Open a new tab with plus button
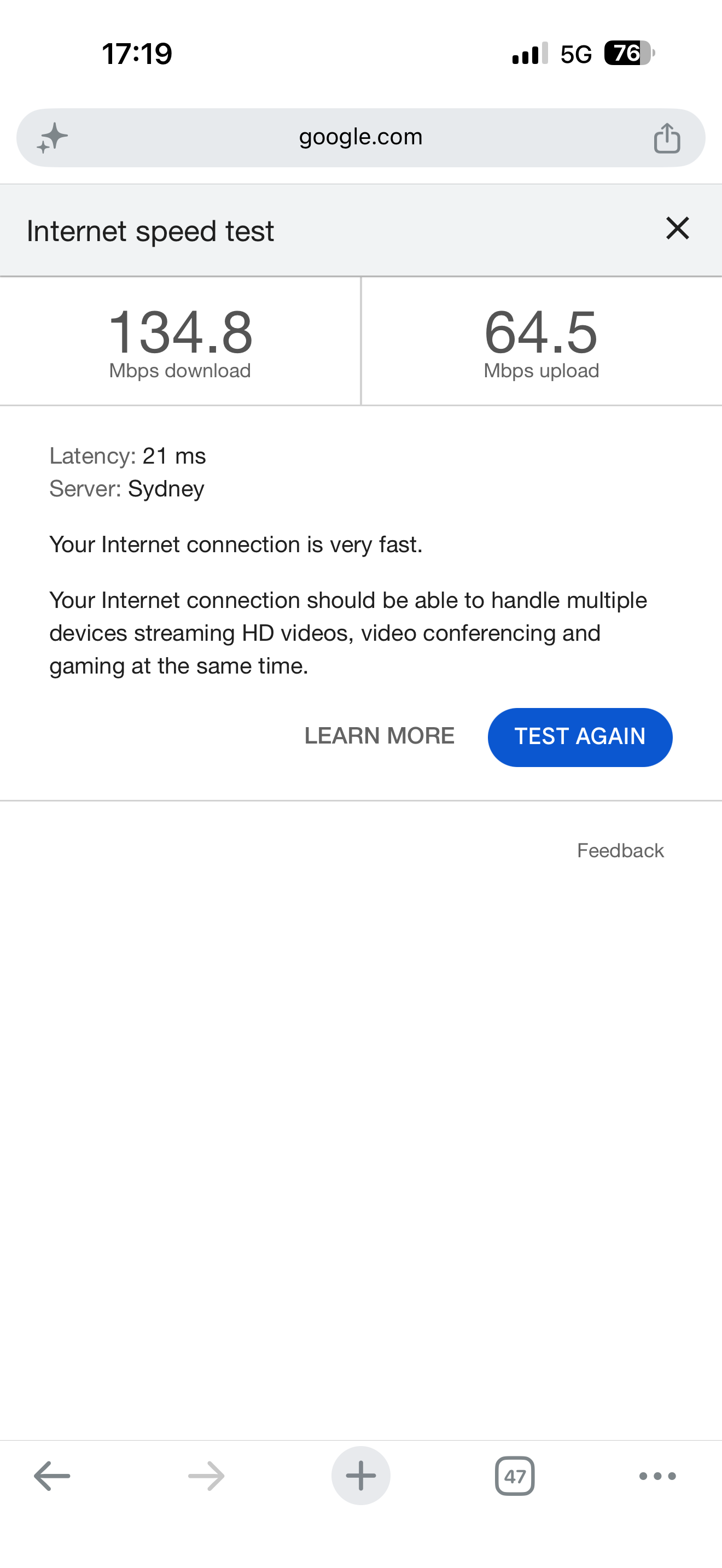The height and width of the screenshot is (1568, 722). coord(360,1476)
